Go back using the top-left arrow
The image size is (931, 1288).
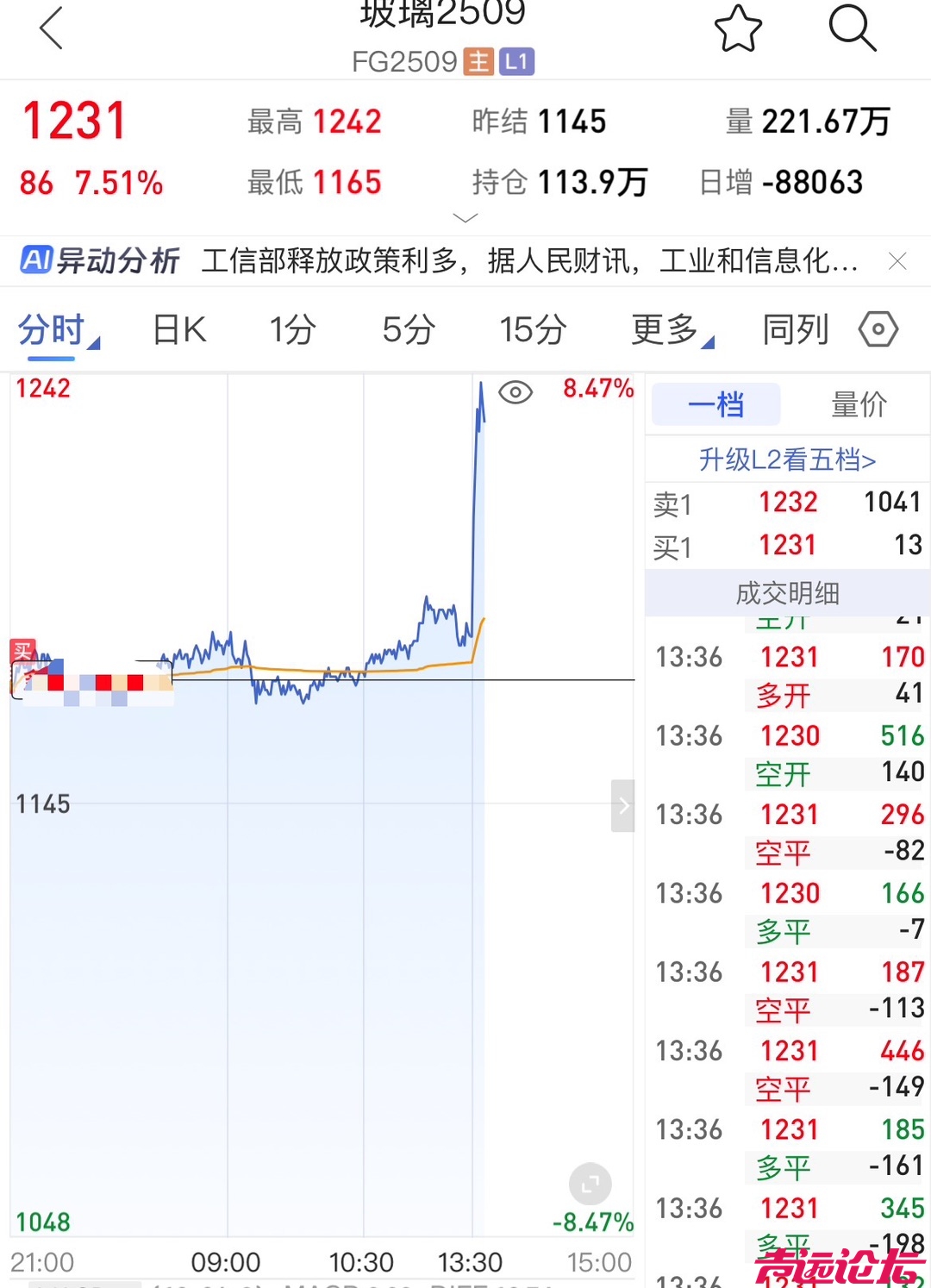(52, 28)
